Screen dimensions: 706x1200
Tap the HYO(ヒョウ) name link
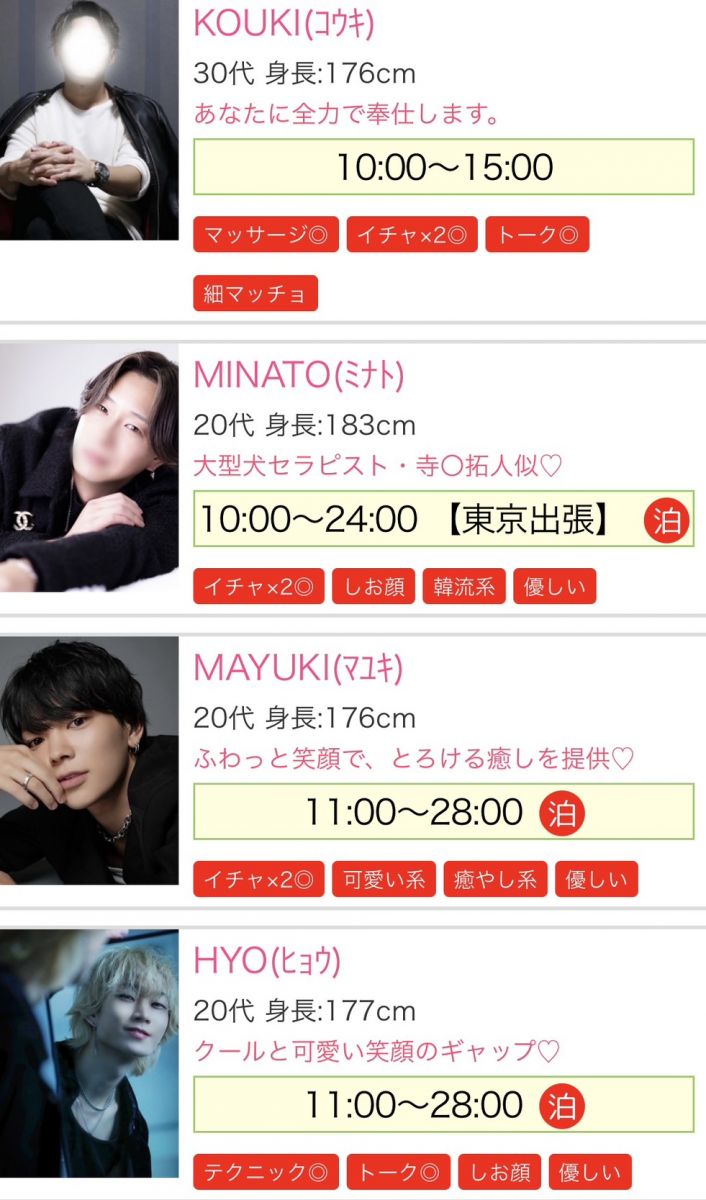[x=267, y=961]
